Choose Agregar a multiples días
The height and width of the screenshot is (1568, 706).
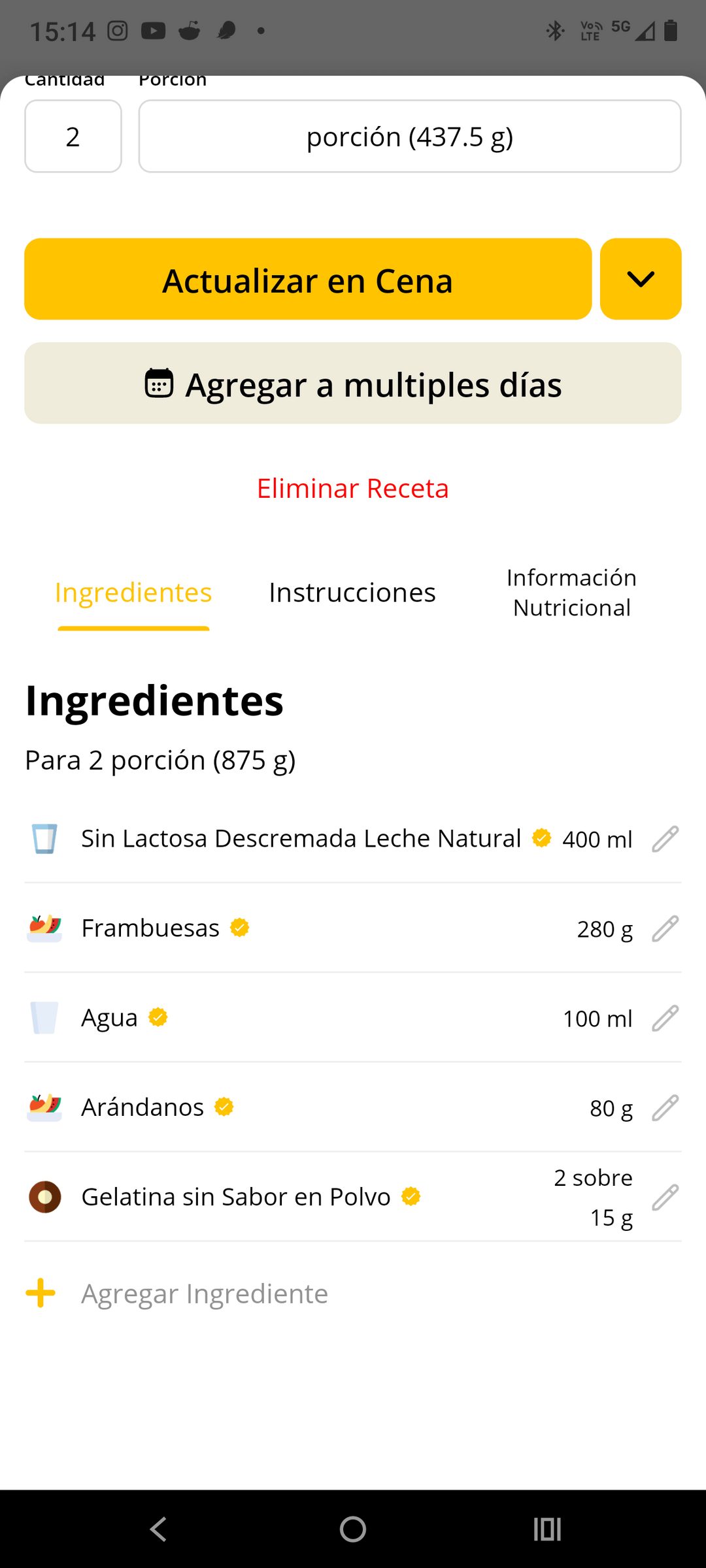pos(353,384)
